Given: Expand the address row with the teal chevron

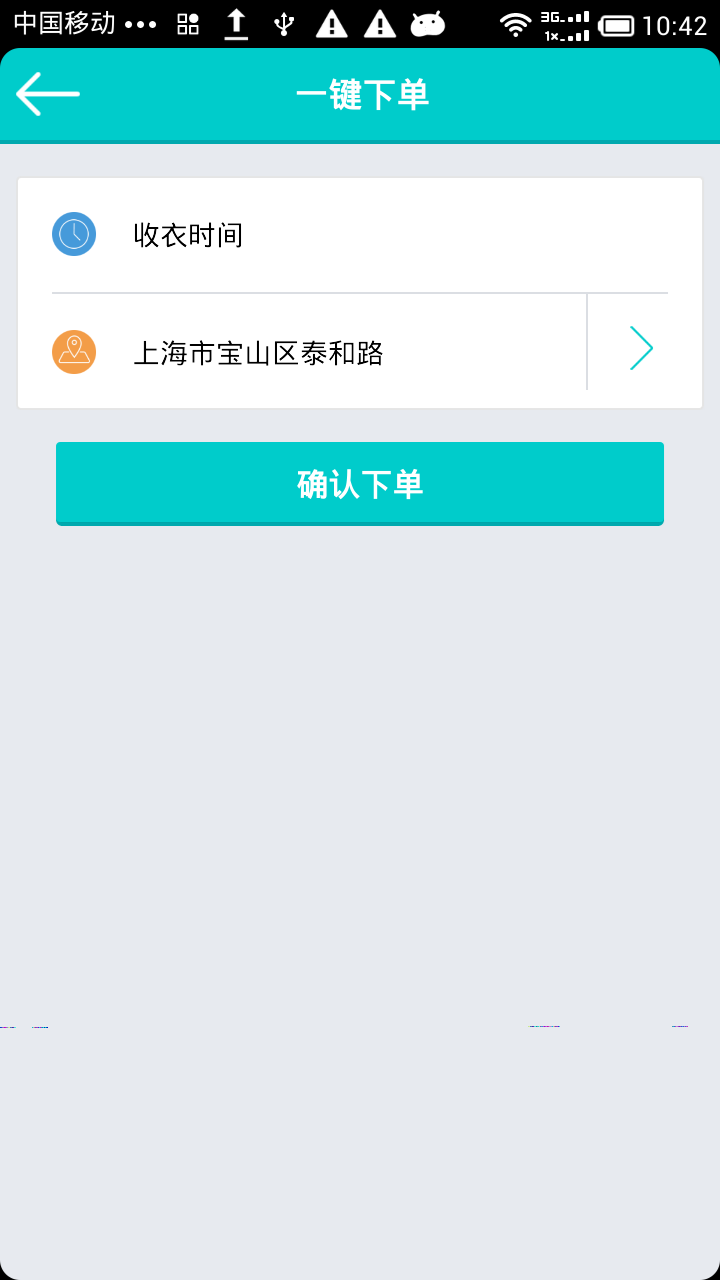Looking at the screenshot, I should [640, 348].
